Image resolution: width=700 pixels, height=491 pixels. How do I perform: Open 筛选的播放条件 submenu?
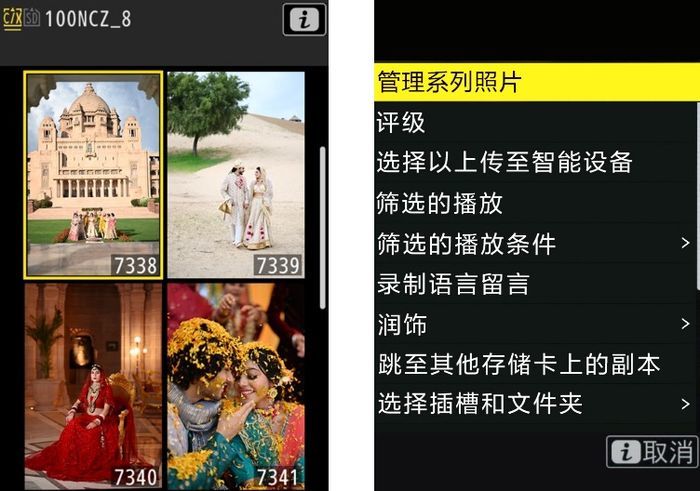tap(535, 243)
